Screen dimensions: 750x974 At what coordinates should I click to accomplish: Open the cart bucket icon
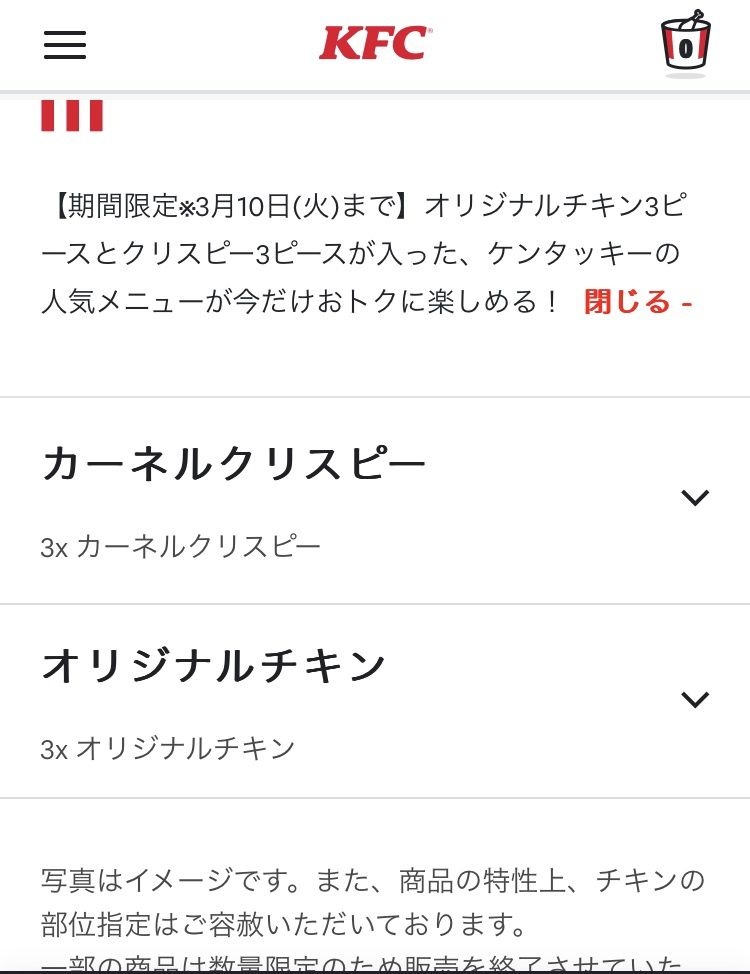[685, 44]
